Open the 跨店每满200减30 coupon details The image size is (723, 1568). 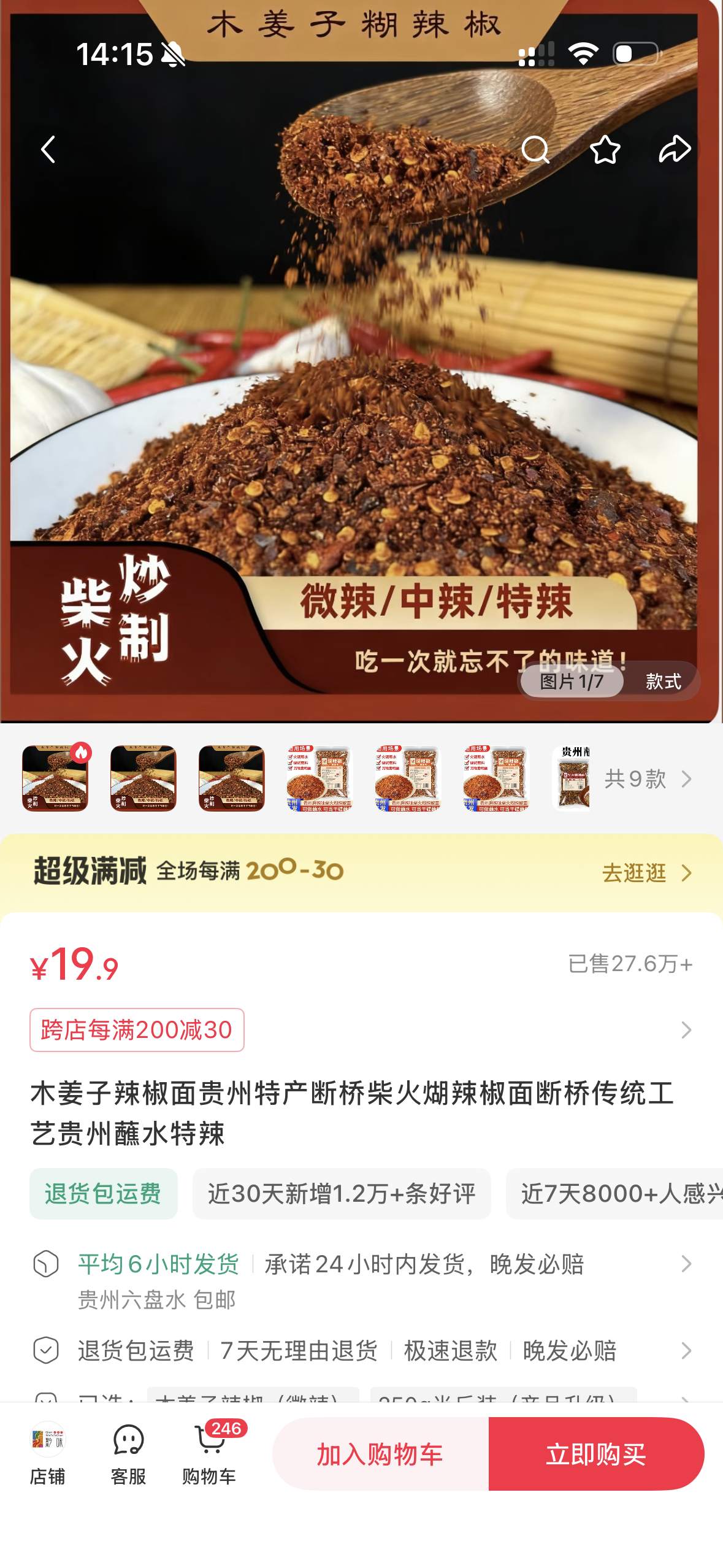click(x=137, y=1029)
